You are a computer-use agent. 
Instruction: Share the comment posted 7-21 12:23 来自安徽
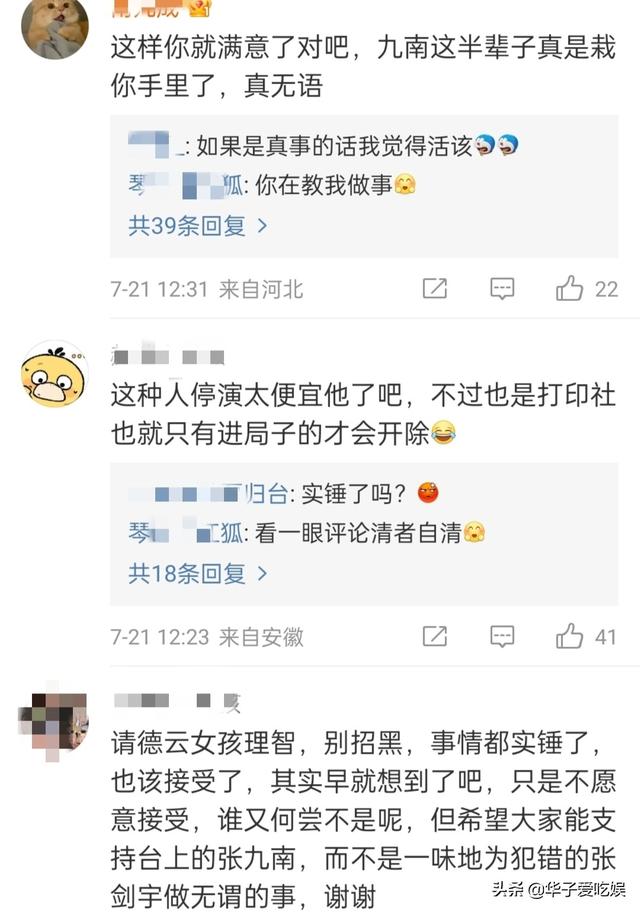[x=435, y=636]
